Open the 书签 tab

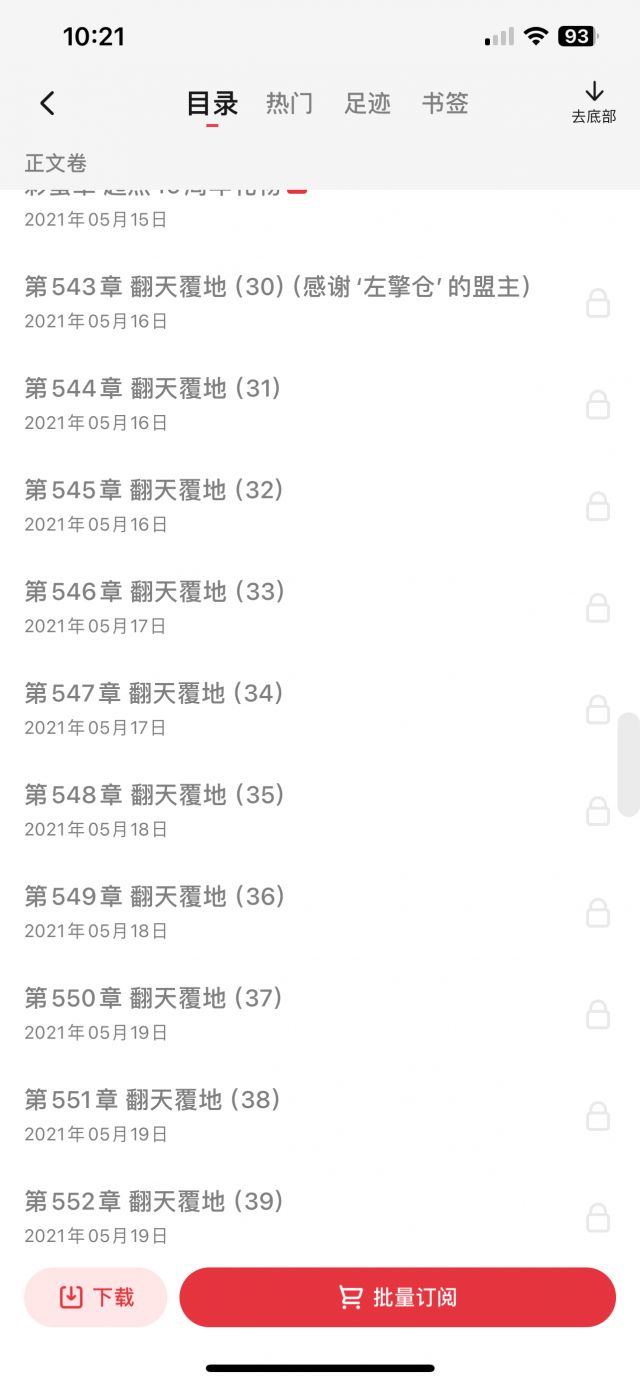[445, 103]
